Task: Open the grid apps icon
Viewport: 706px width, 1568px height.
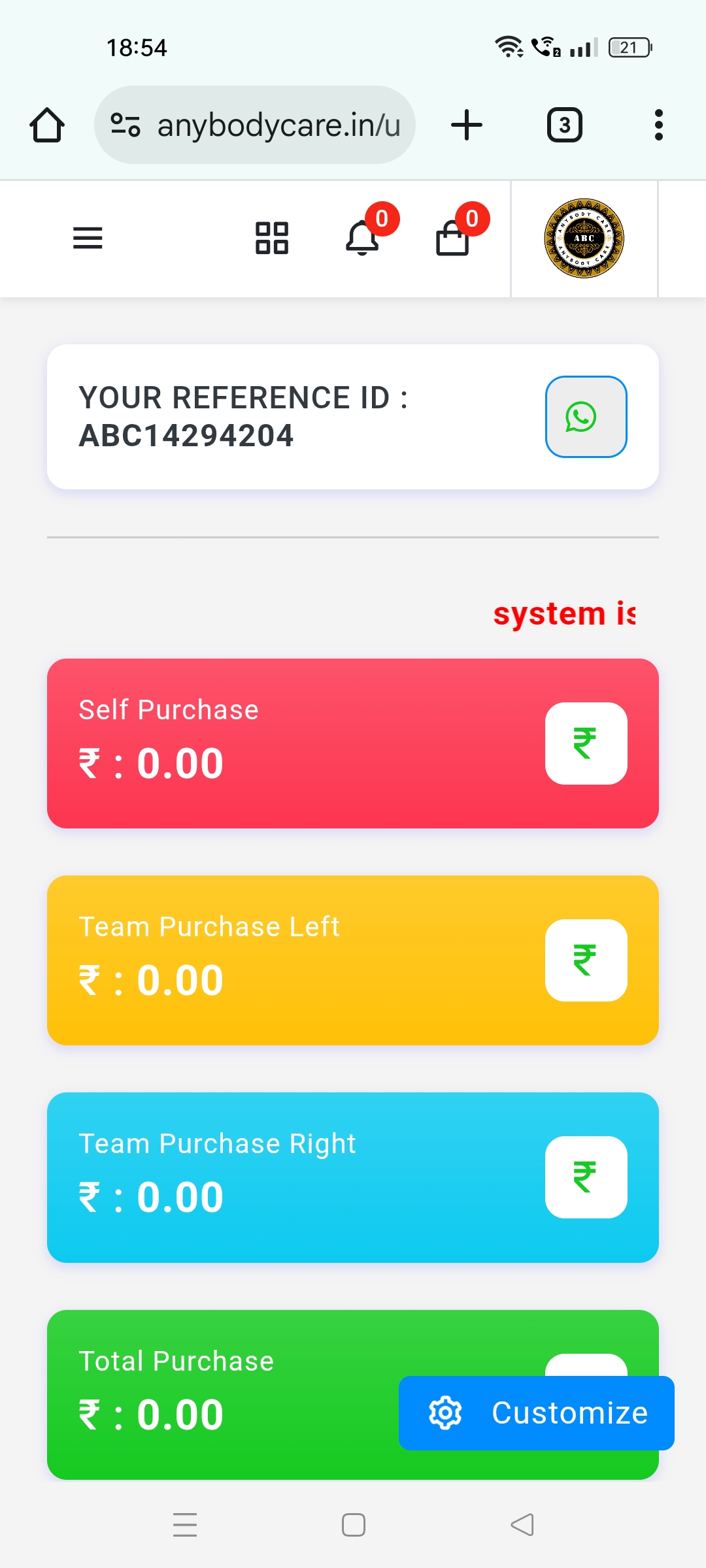Action: (272, 238)
